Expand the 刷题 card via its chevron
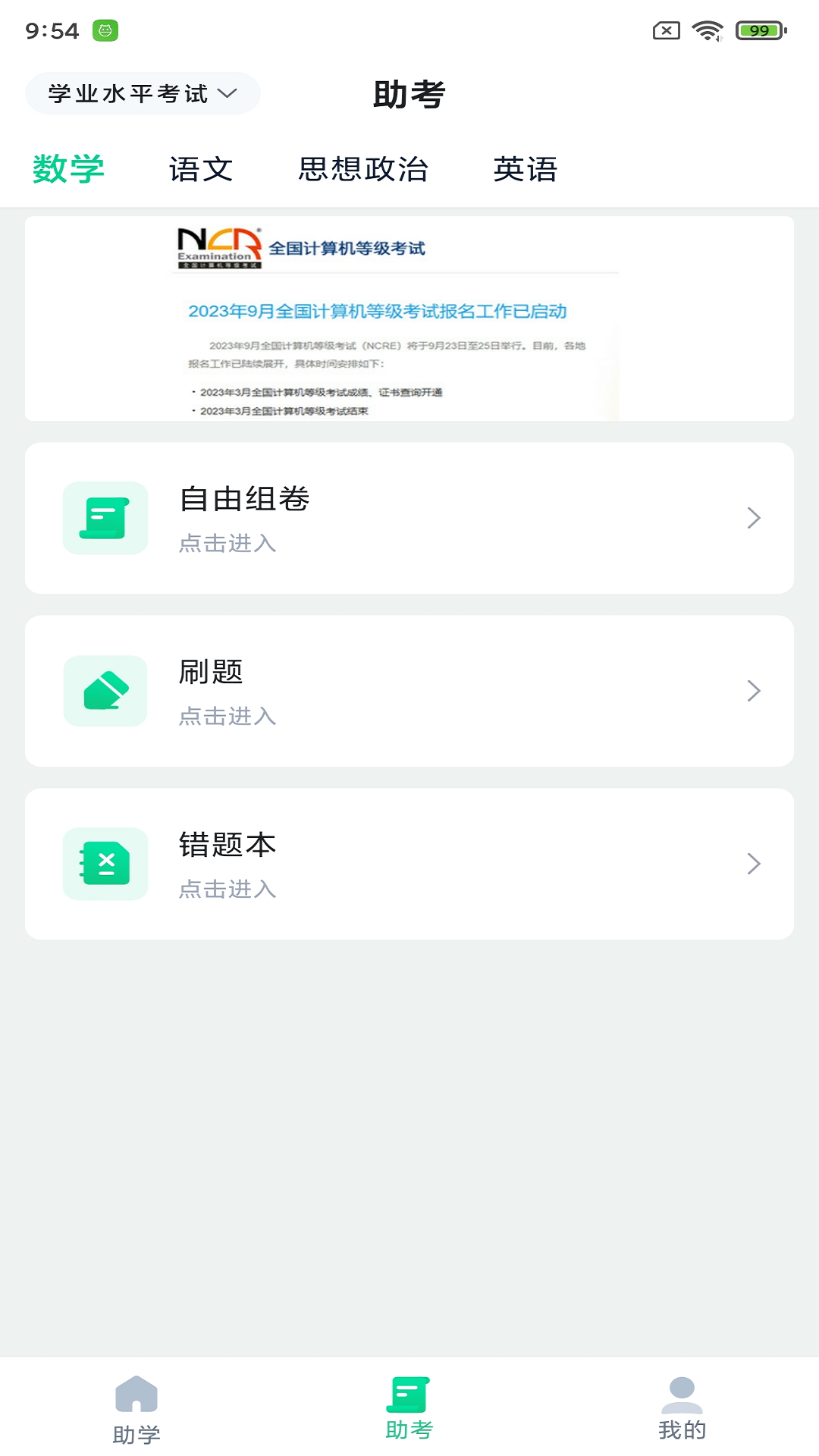 click(x=753, y=691)
